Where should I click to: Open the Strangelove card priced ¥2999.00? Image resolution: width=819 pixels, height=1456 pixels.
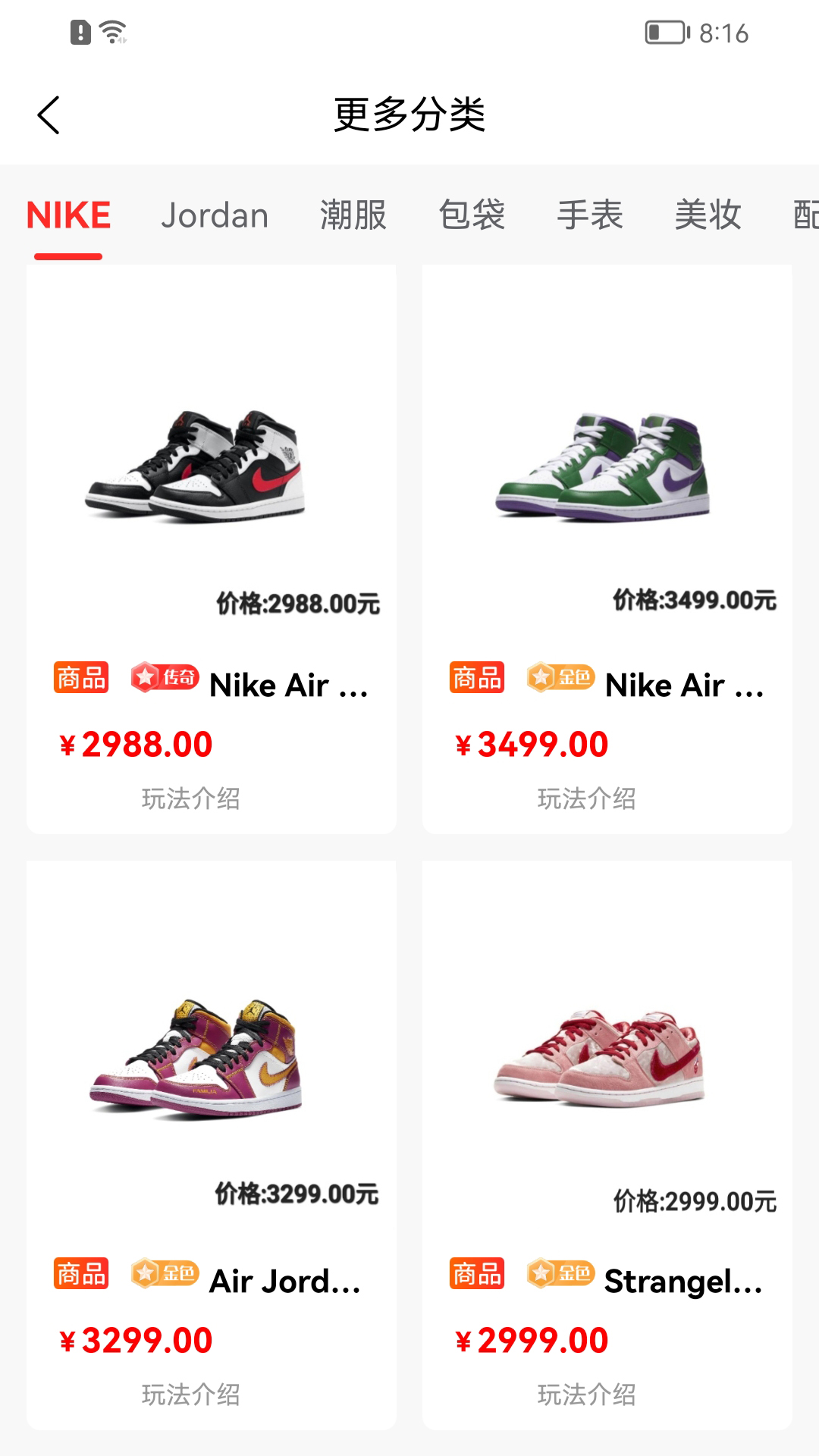(607, 1062)
